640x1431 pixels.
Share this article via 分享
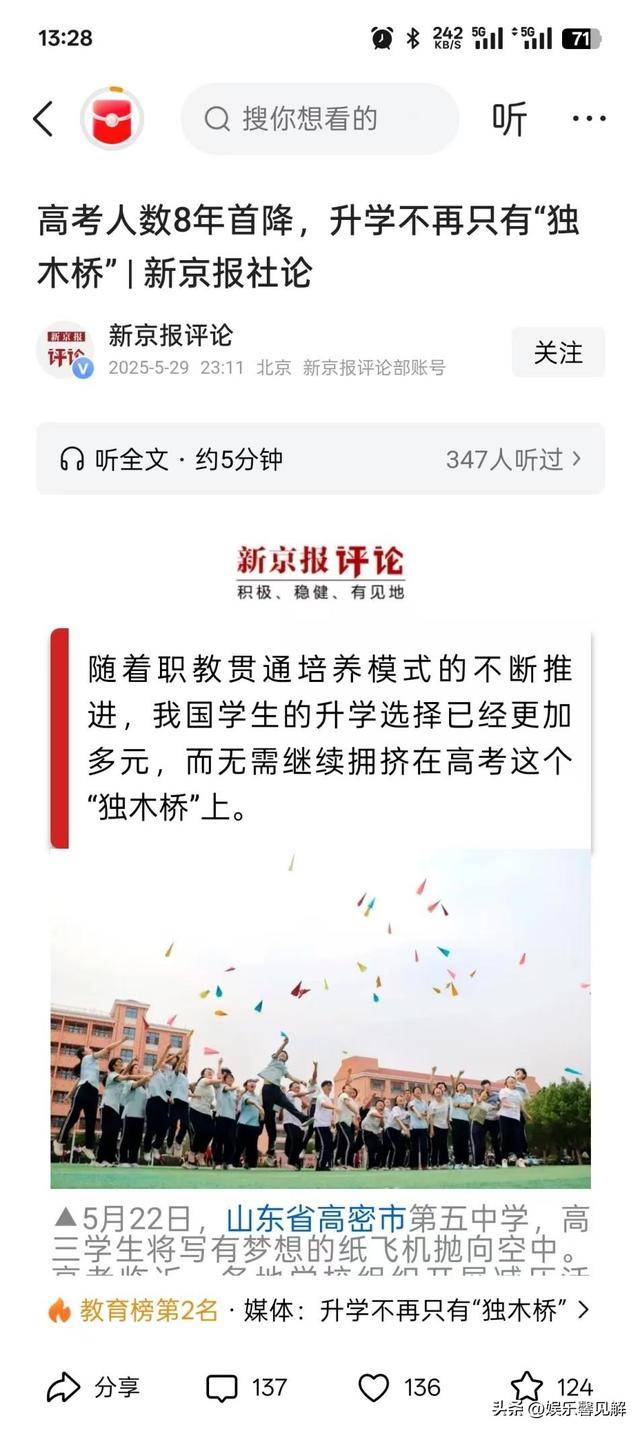click(x=94, y=1387)
